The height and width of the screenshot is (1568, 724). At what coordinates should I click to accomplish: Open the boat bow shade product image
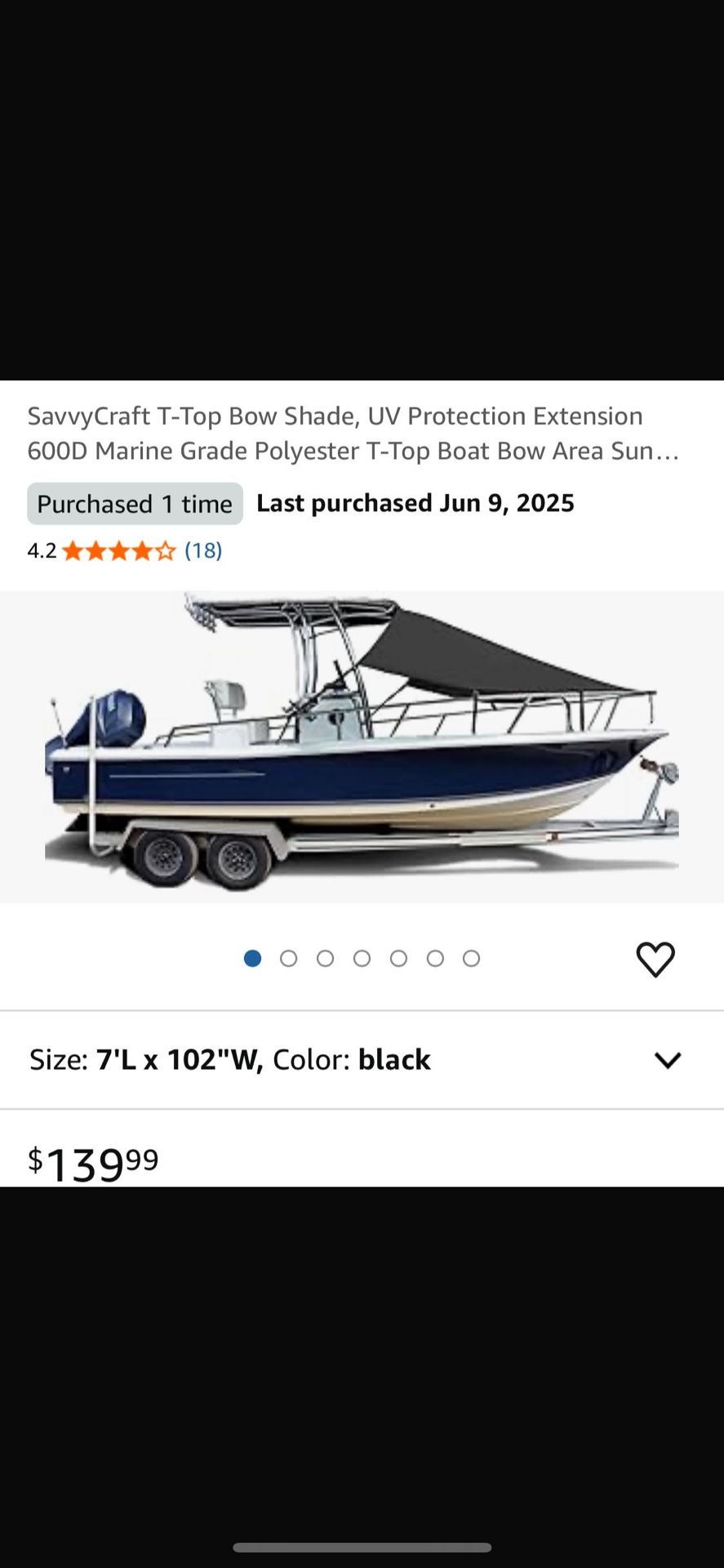(362, 746)
